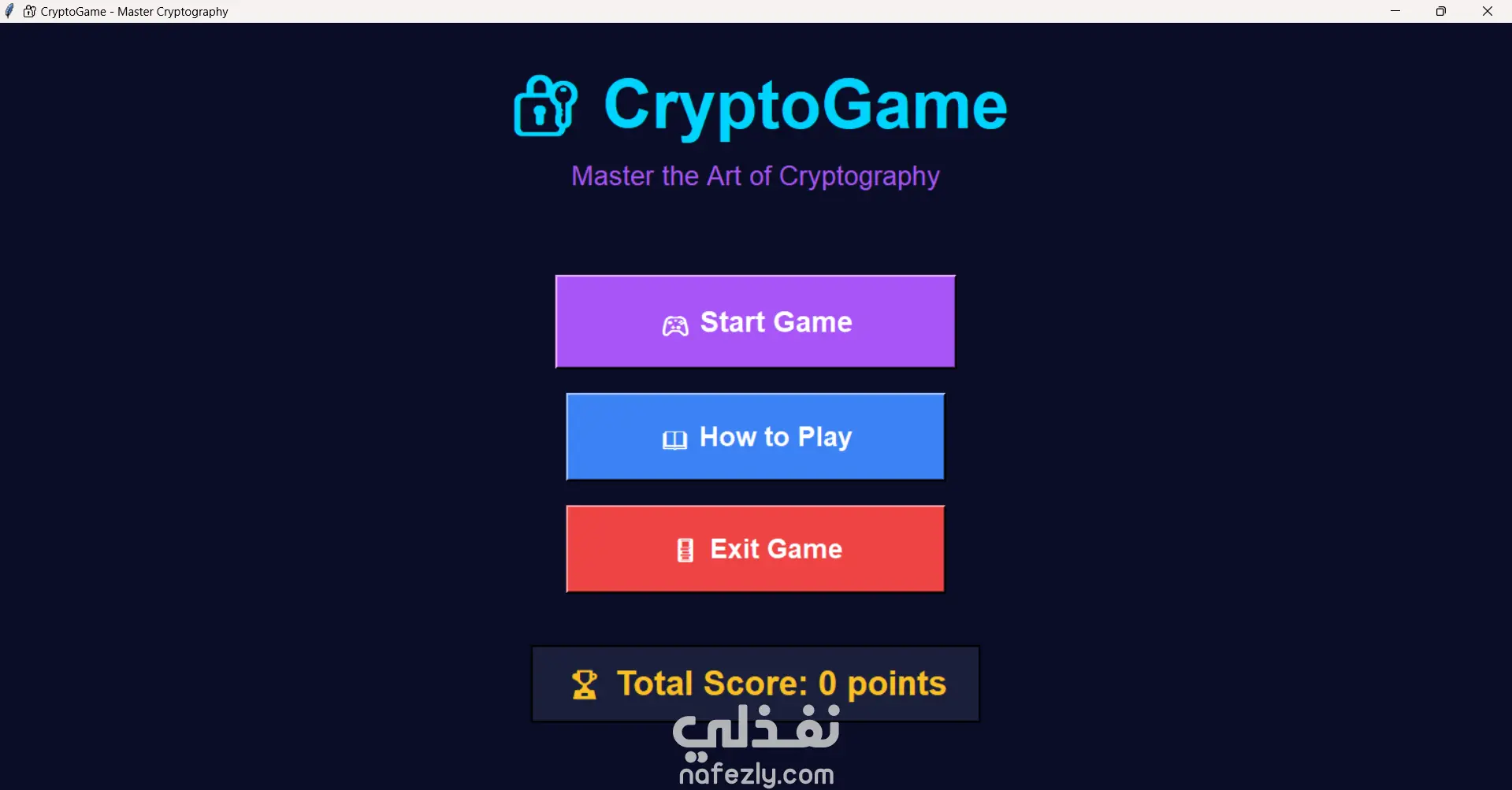Tap the Exit Game button
Screen dimensions: 1512x790
tap(755, 549)
